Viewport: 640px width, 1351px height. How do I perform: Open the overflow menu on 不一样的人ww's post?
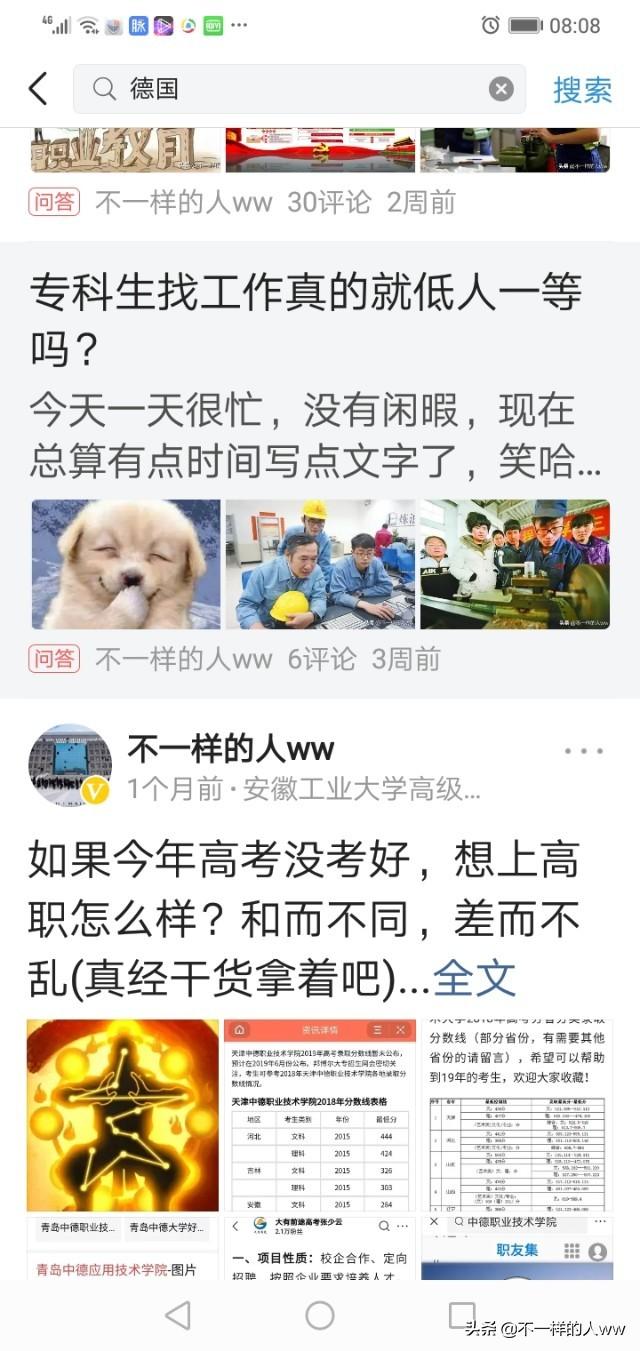[x=584, y=751]
